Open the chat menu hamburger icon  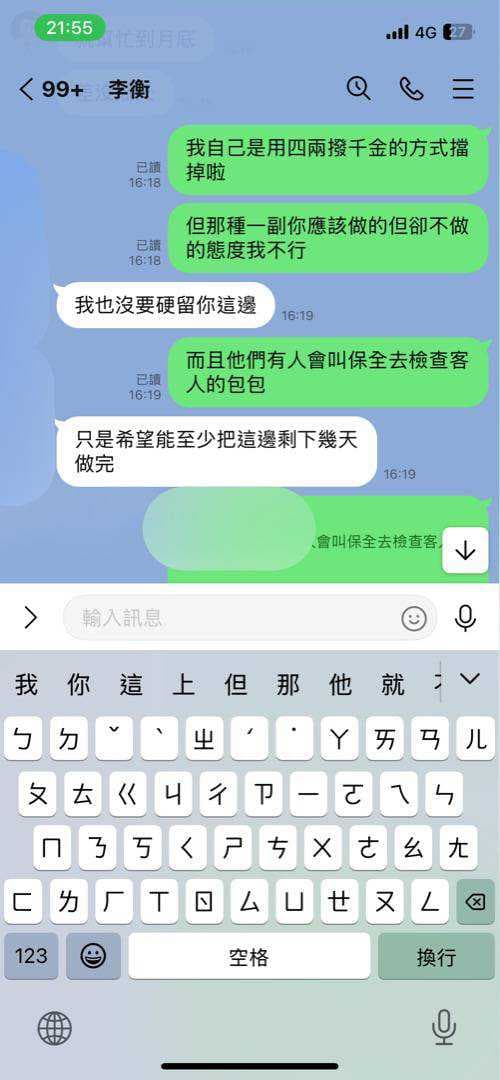click(x=463, y=89)
